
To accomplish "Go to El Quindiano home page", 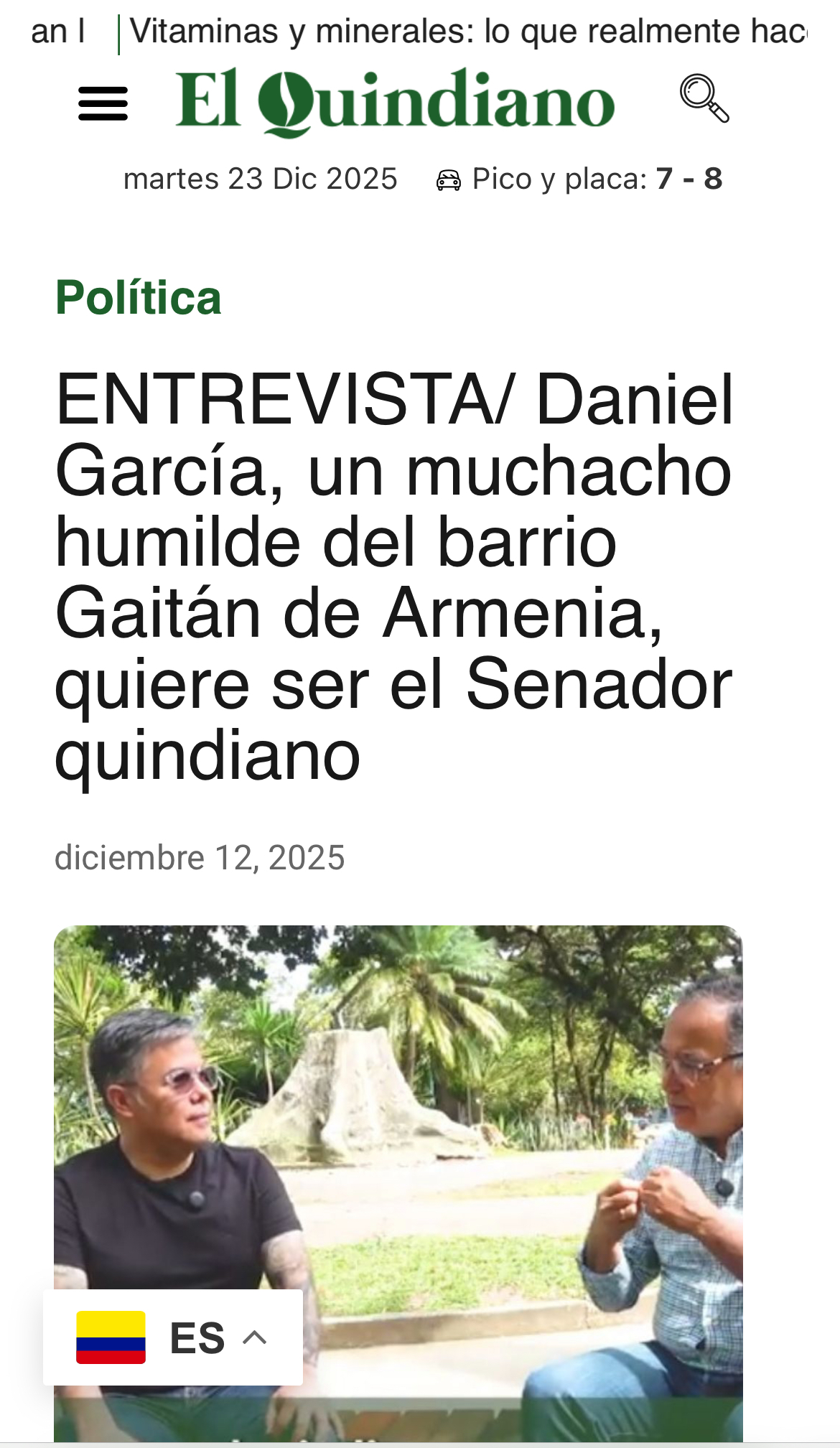I will 395,102.
